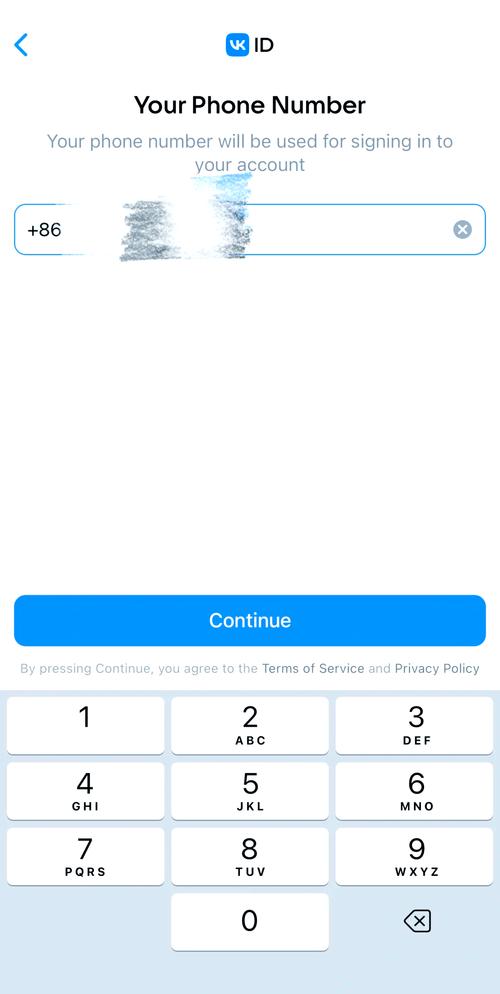Hit the keypad backspace key
Screen dimensions: 500x994
pos(416,920)
